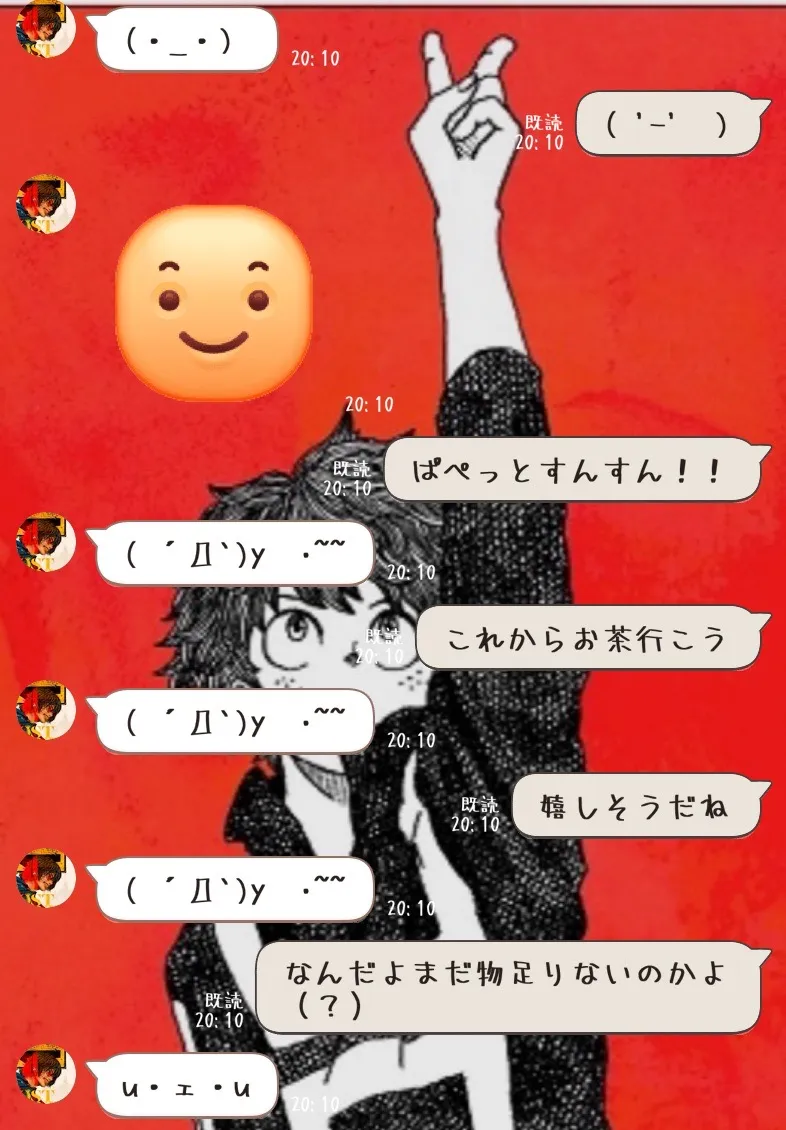
Task: Open sender's avatar beside the smiley emoji
Action: [45, 204]
